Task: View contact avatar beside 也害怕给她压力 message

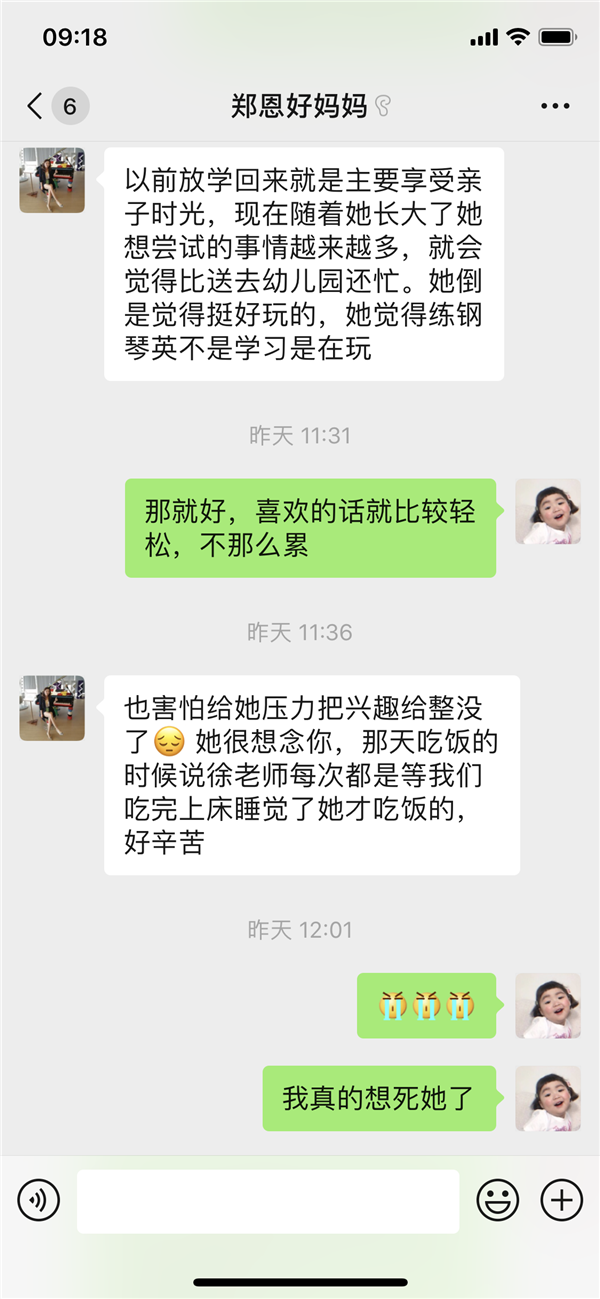Action: (x=52, y=708)
